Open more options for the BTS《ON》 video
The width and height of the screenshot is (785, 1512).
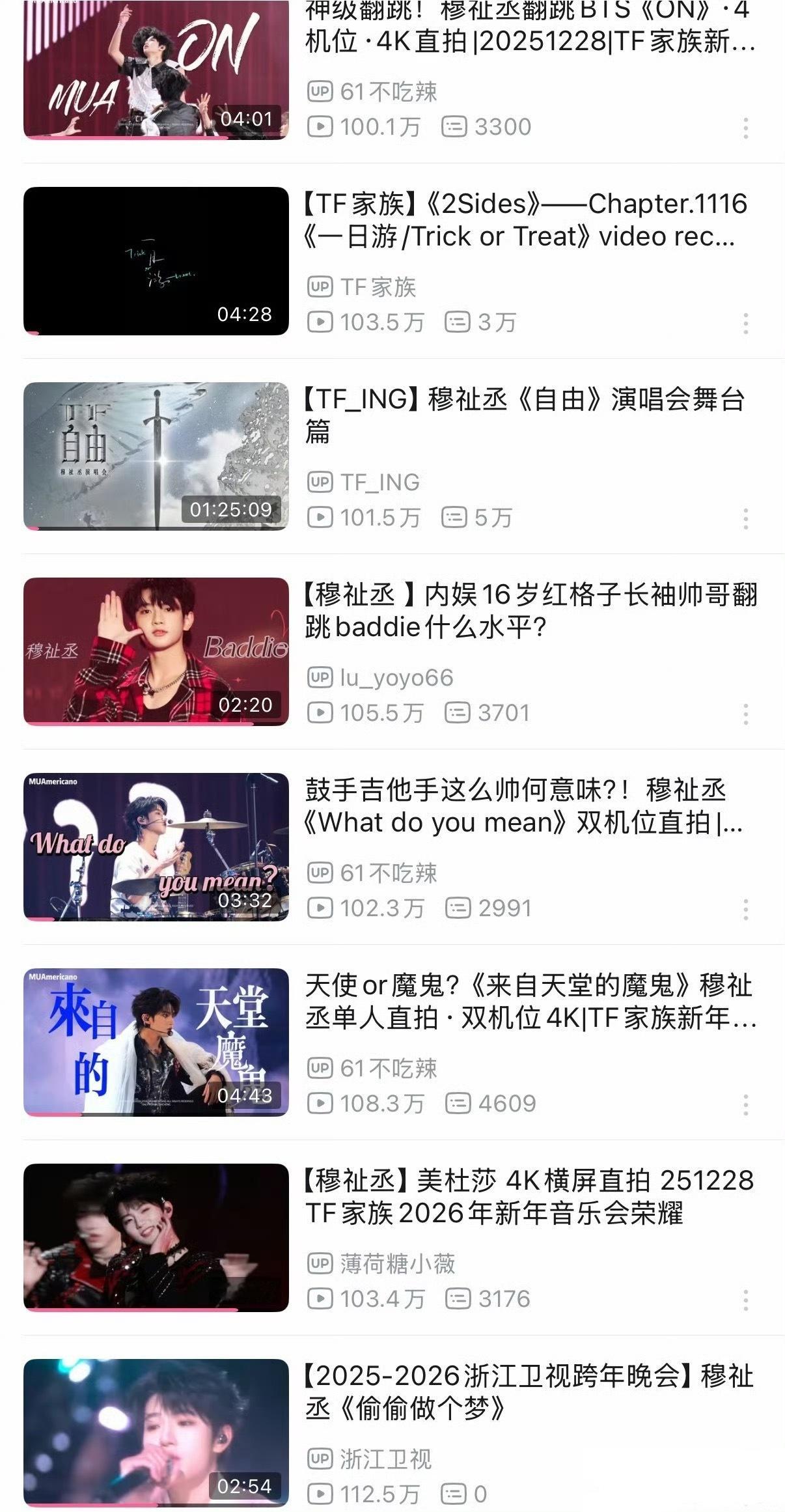(x=745, y=128)
